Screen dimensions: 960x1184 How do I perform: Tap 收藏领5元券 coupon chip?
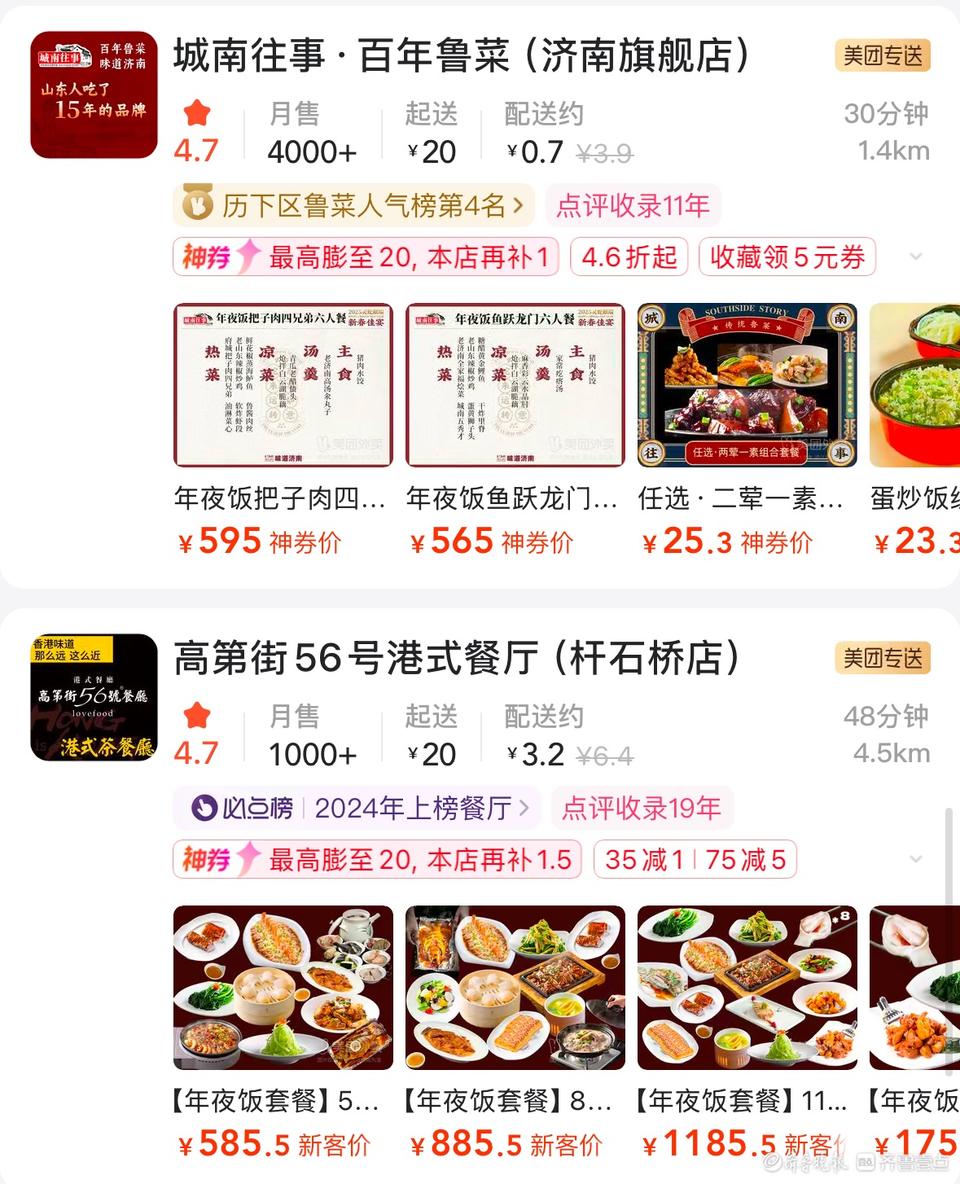coord(787,257)
